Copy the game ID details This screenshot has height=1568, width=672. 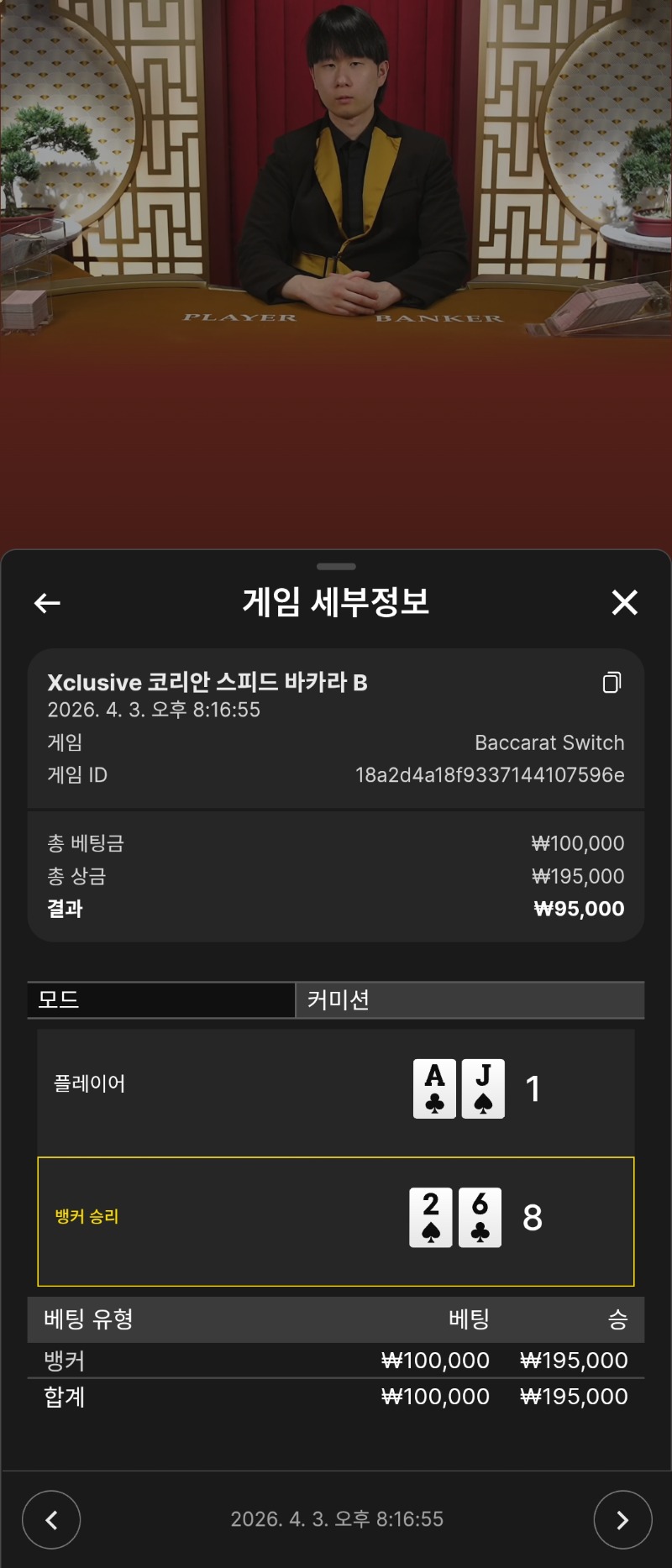(x=612, y=682)
